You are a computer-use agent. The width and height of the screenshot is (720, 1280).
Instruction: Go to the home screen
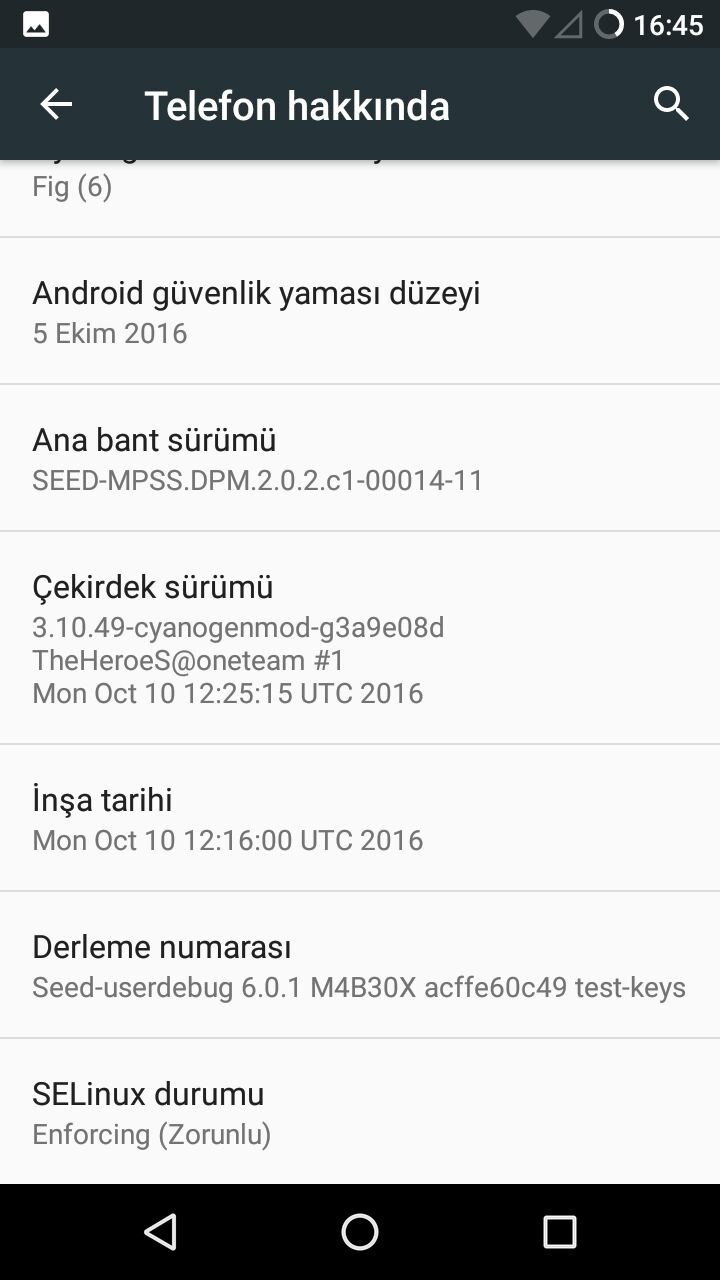(x=360, y=1232)
